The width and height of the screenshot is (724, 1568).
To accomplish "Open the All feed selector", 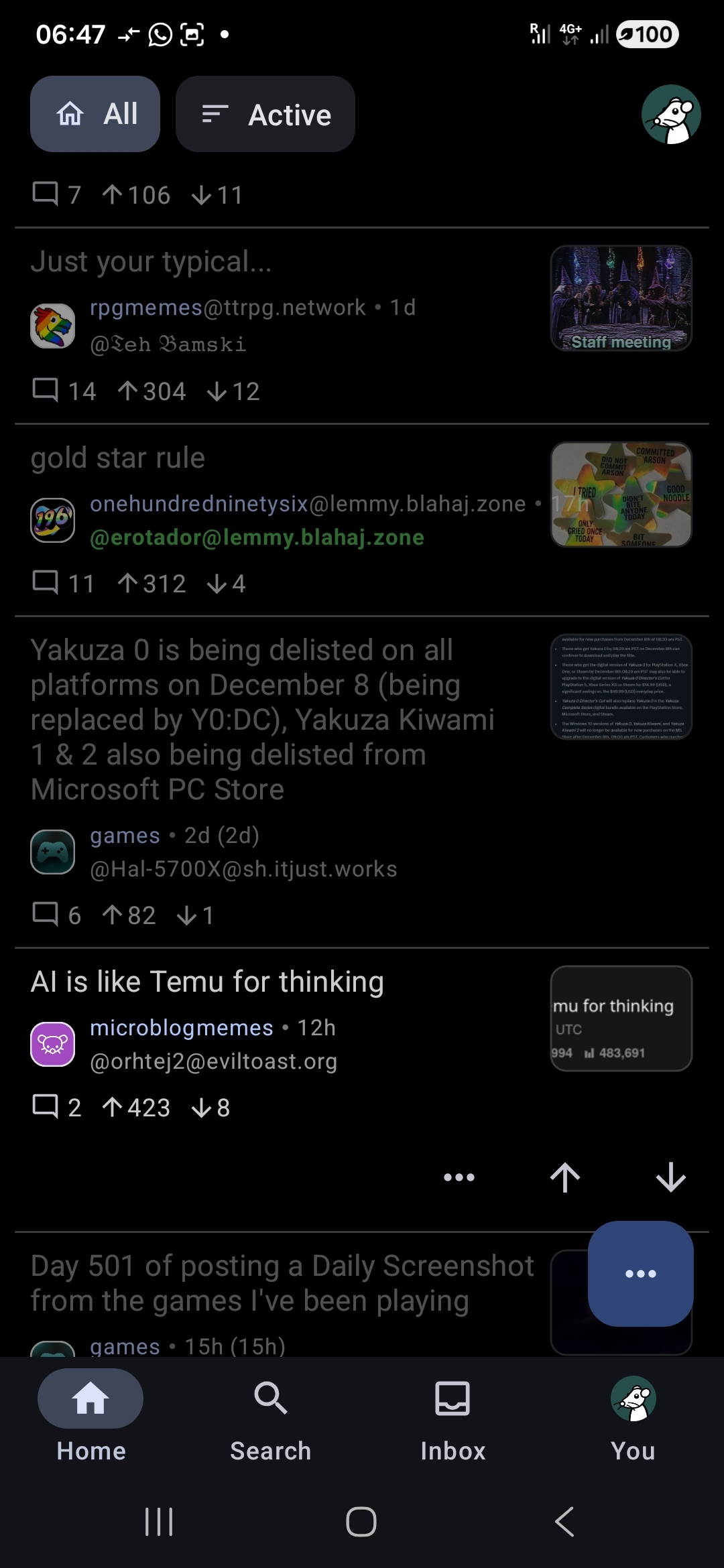I will click(x=95, y=114).
